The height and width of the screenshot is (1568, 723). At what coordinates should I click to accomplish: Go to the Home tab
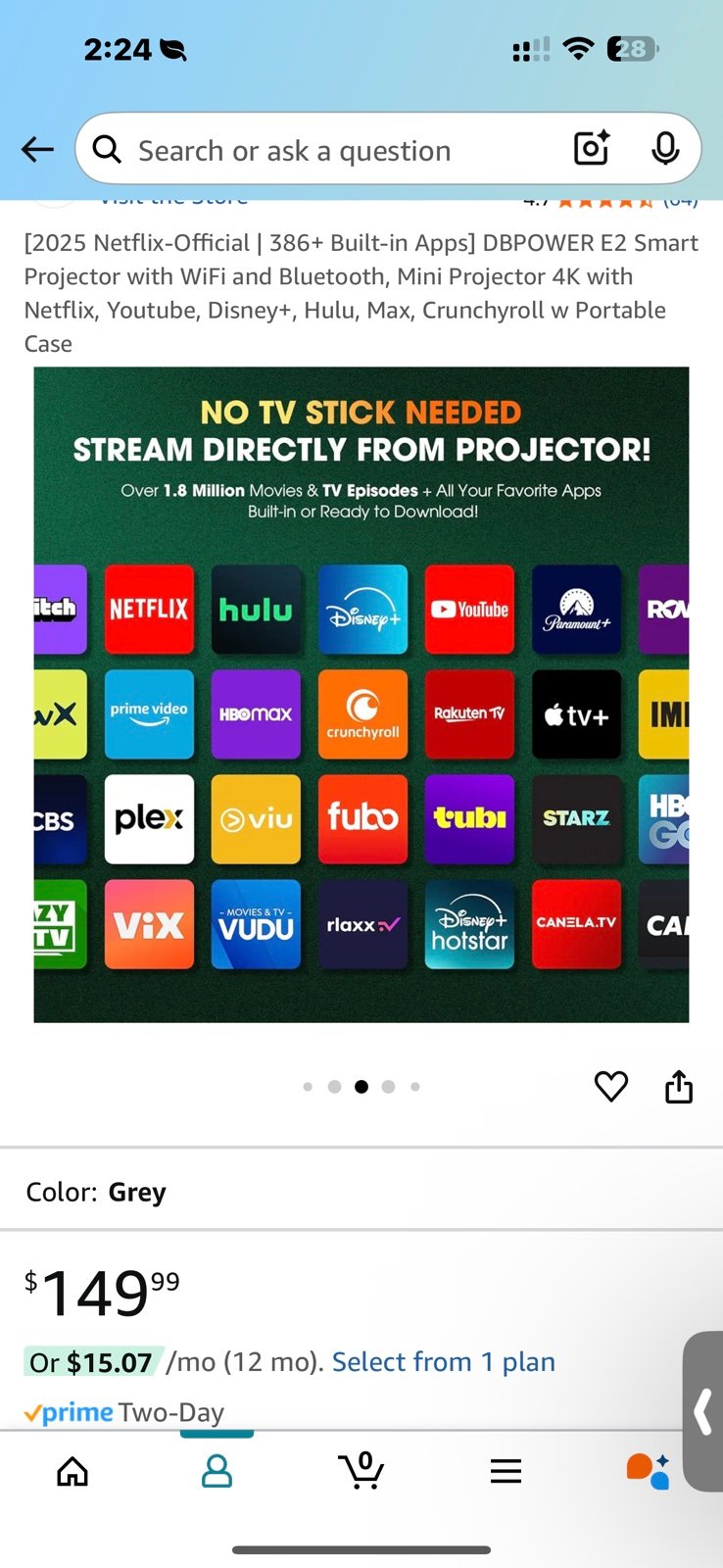[x=72, y=1471]
